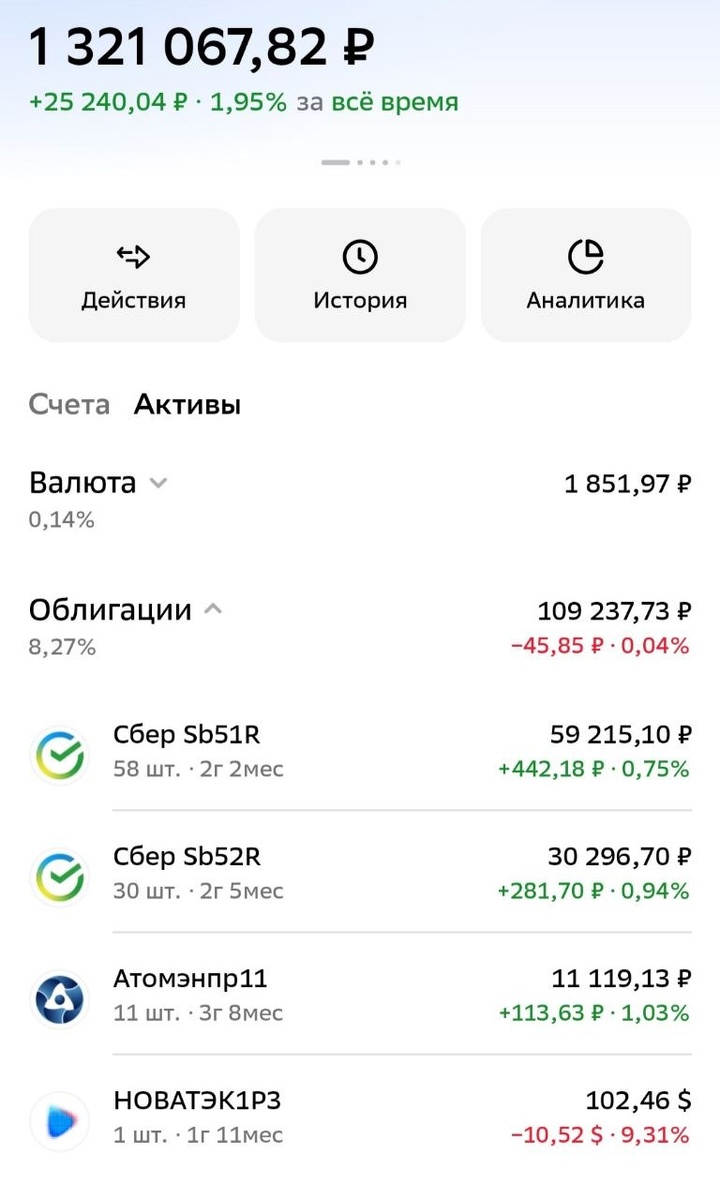The width and height of the screenshot is (720, 1200).
Task: Switch to the Счета tab
Action: pyautogui.click(x=68, y=404)
